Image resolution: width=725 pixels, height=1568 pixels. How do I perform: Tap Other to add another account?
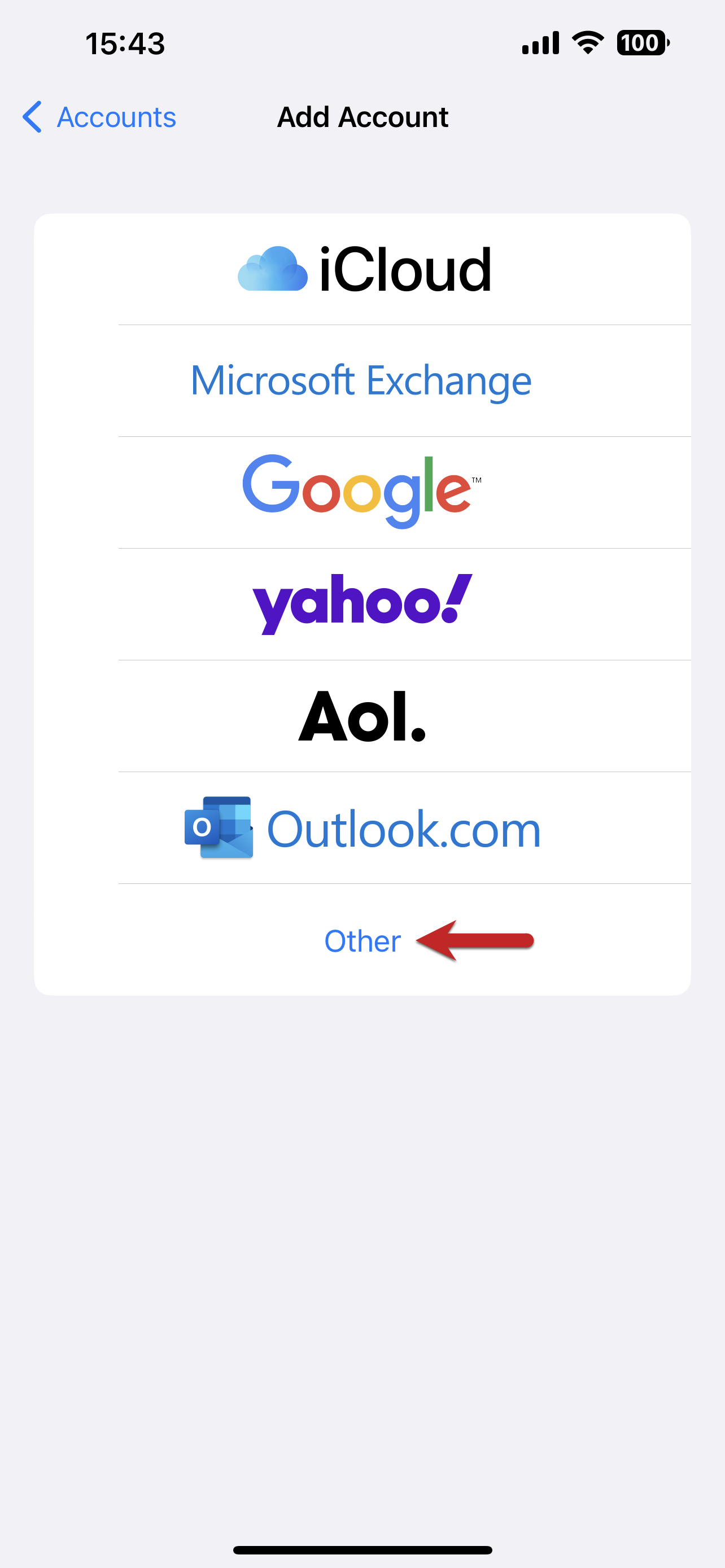[x=362, y=940]
